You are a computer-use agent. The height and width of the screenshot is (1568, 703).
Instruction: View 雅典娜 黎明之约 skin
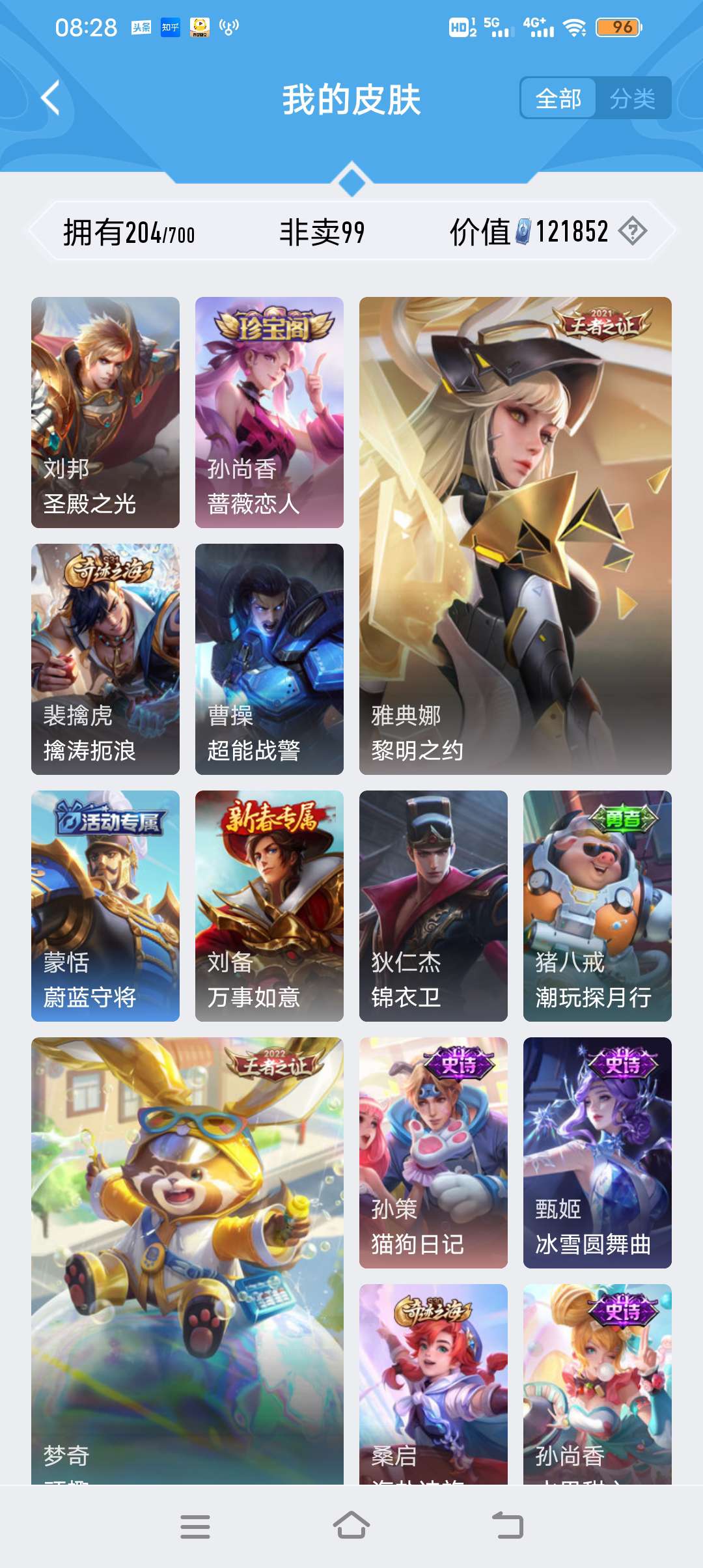pos(515,535)
